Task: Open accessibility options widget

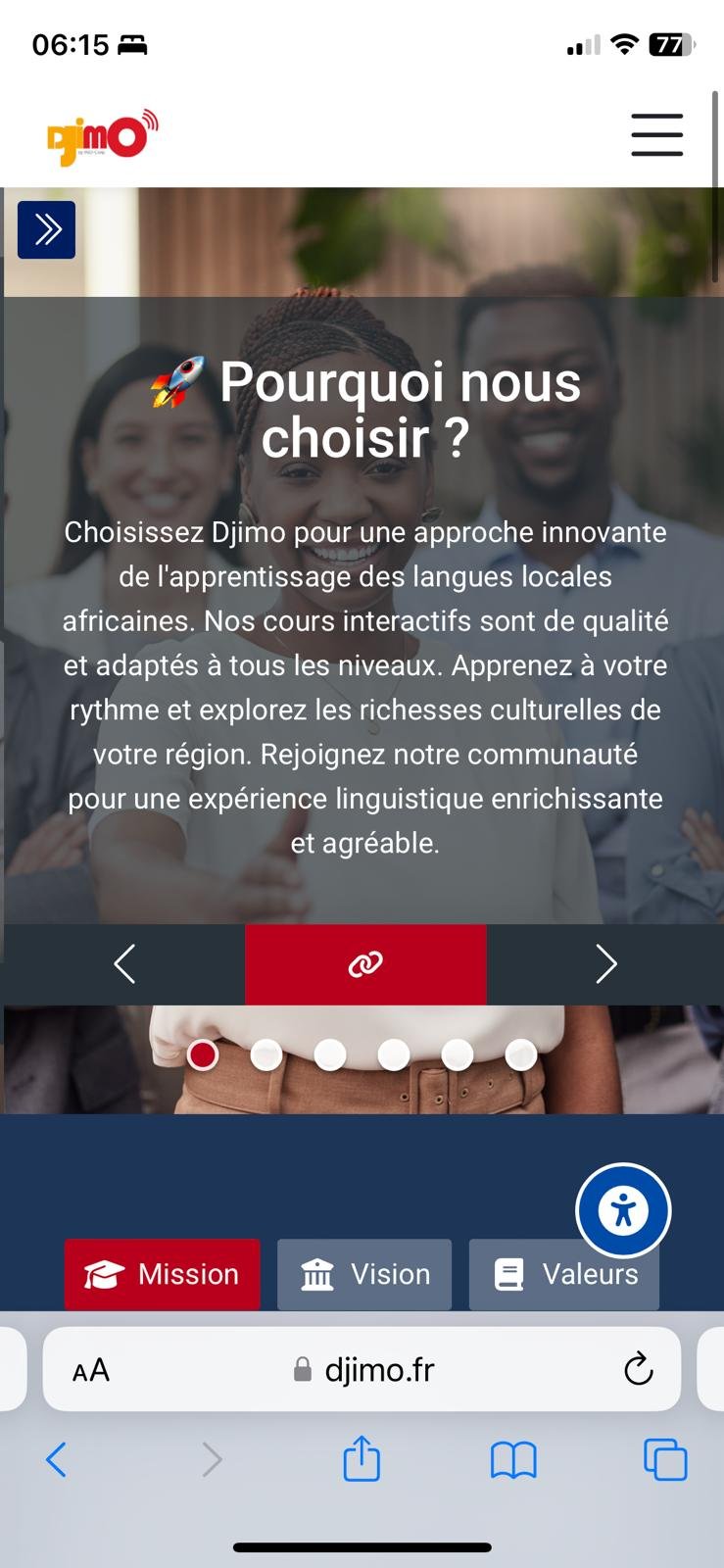Action: pyautogui.click(x=623, y=1210)
